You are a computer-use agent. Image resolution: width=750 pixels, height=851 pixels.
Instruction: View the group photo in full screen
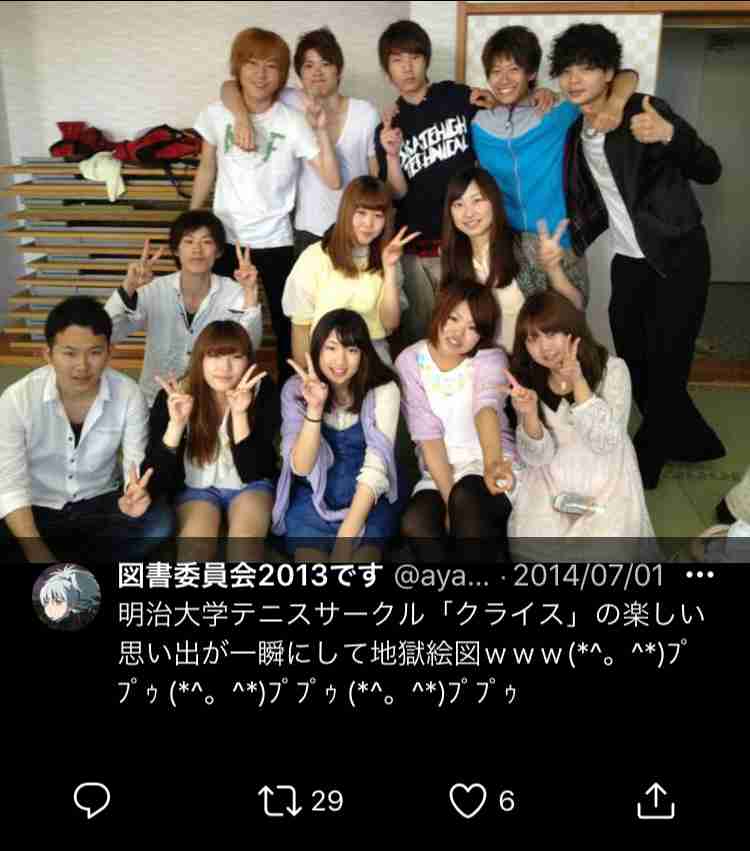375,280
